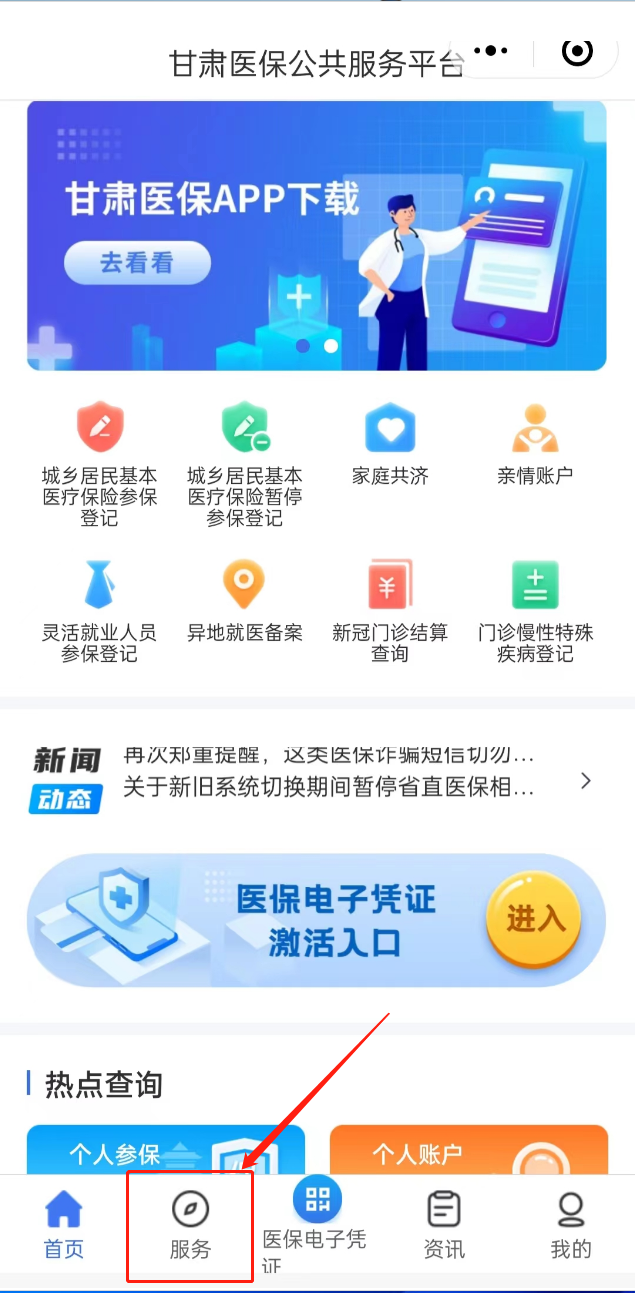
Task: Open the 个人账户 query card
Action: 469,1149
